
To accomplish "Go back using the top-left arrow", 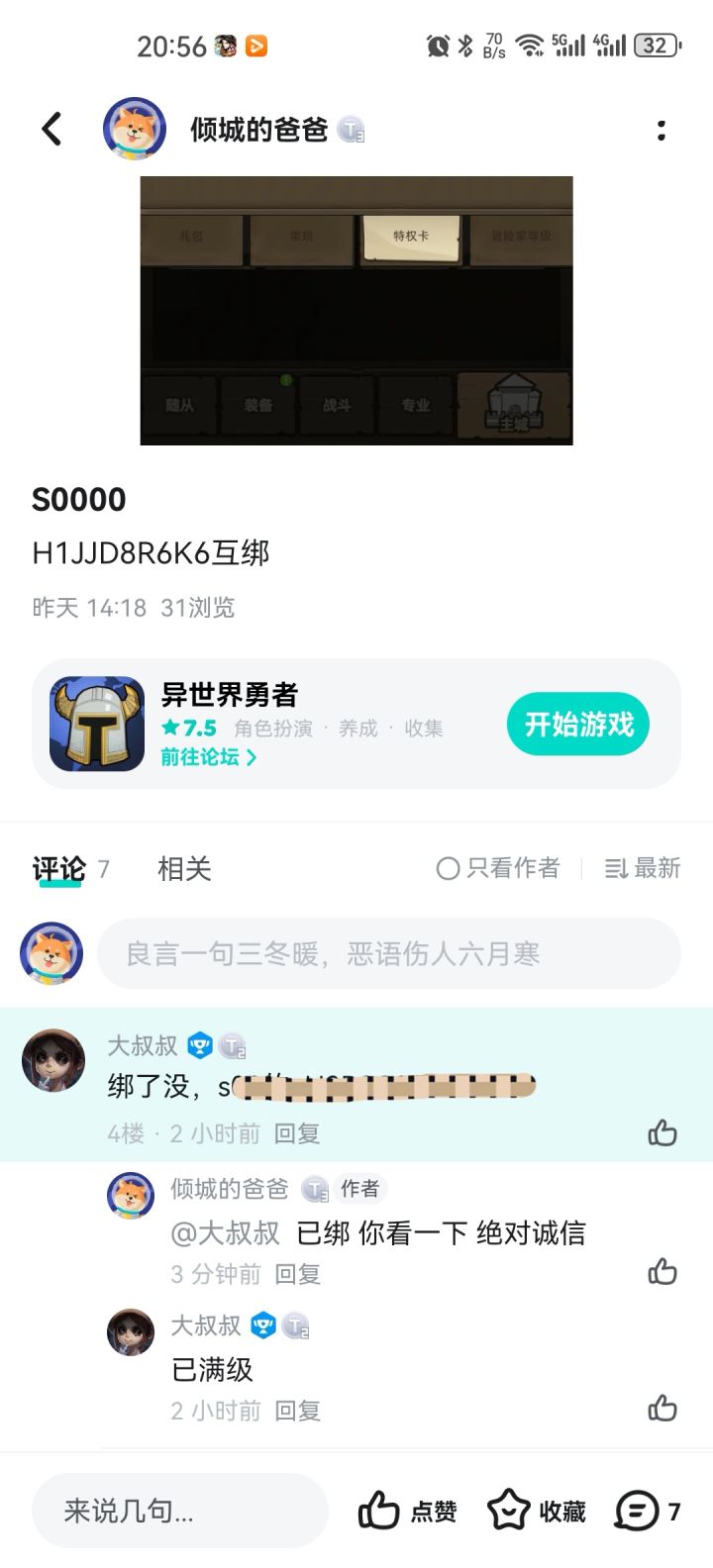I will tap(51, 129).
